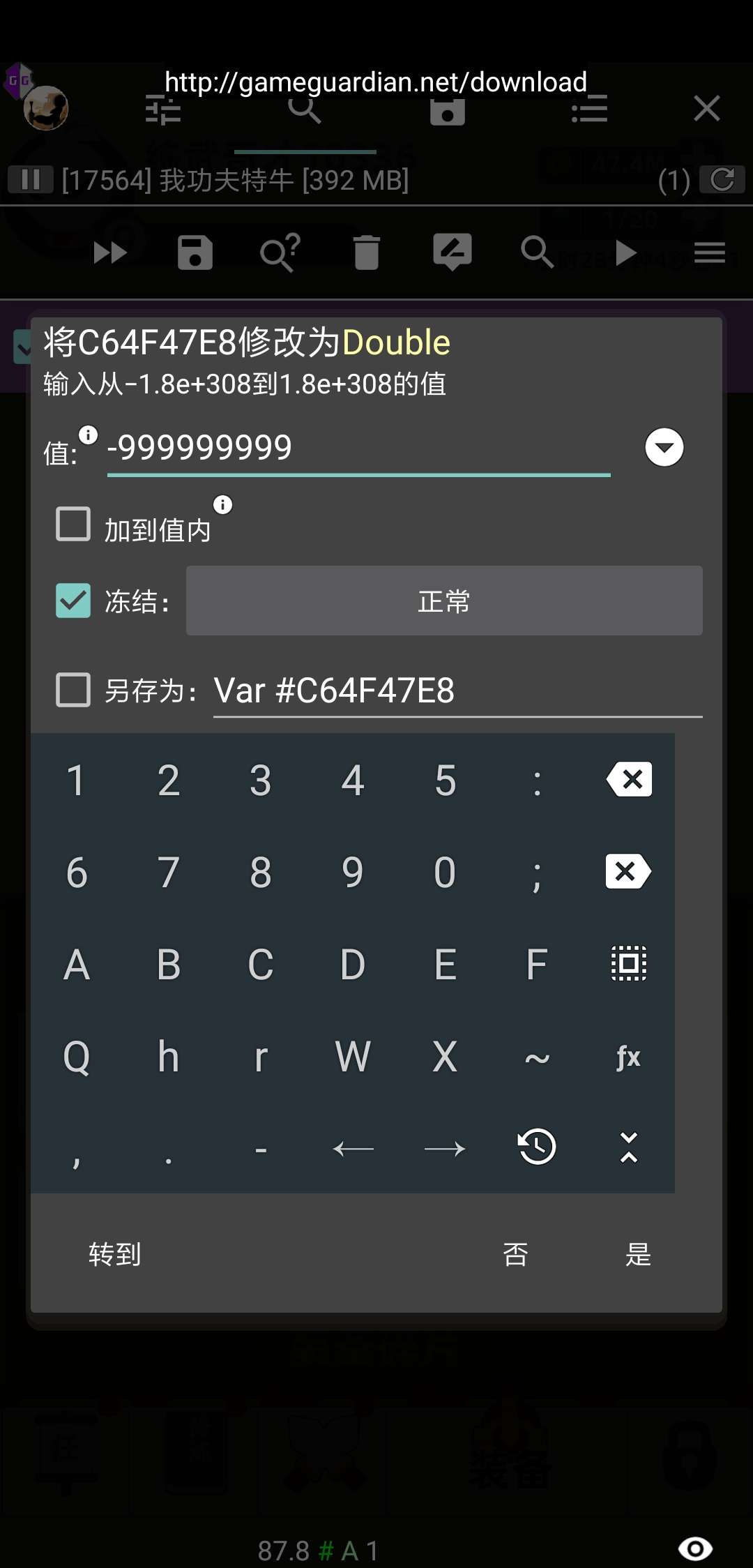Edit the Var #C64F47E8 name field

coord(457,691)
